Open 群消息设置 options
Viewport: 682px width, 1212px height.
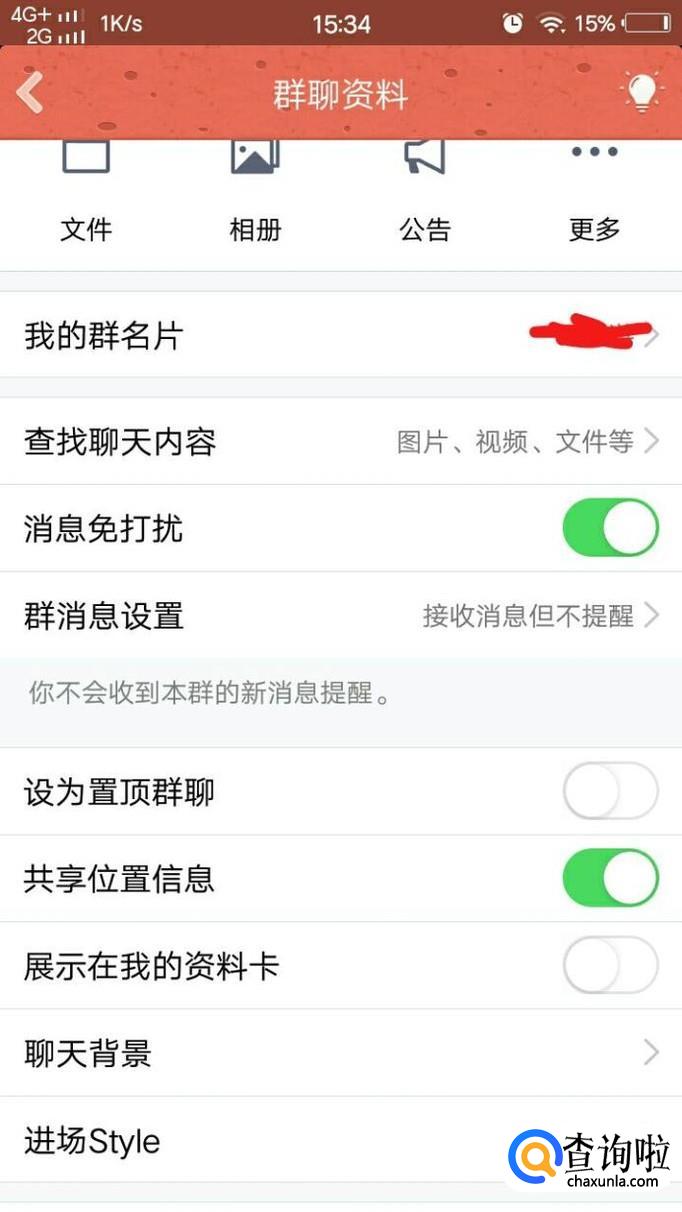[x=340, y=615]
